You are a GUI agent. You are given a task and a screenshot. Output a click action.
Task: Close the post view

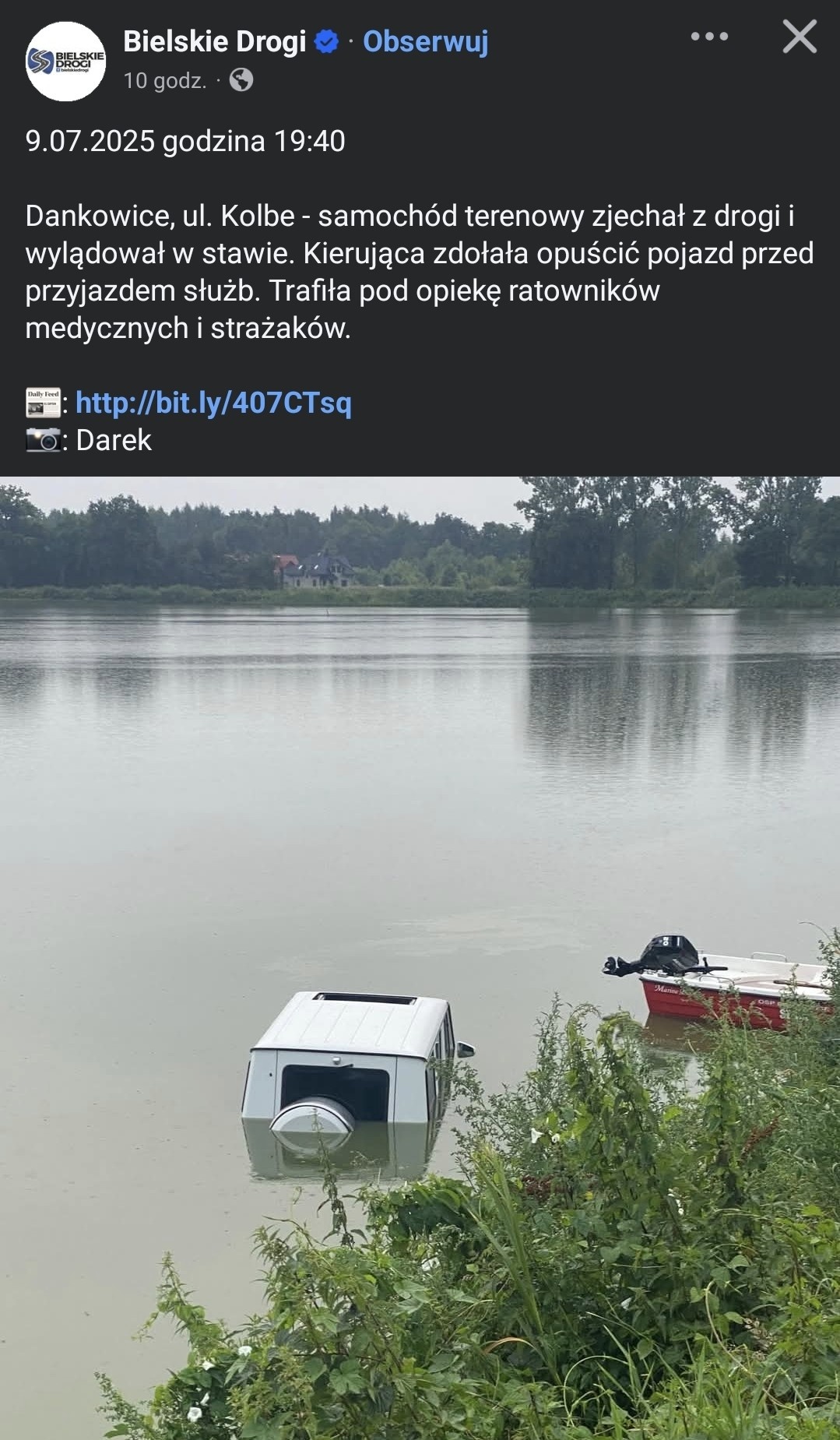click(800, 37)
